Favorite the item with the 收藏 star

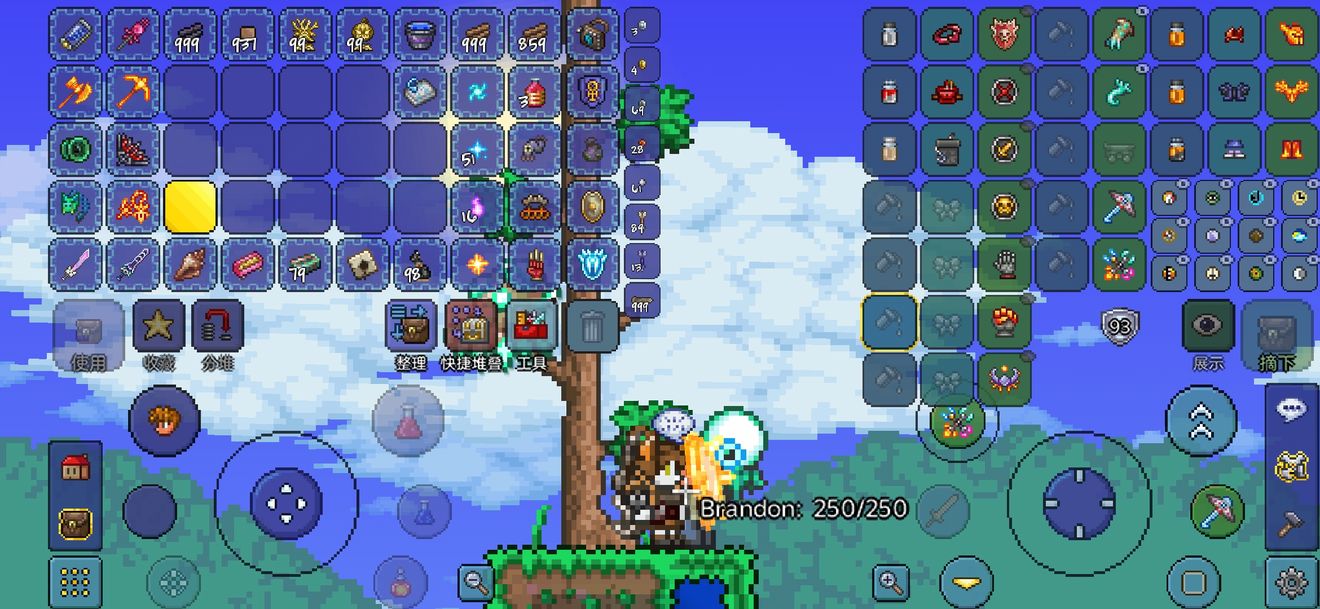[159, 326]
